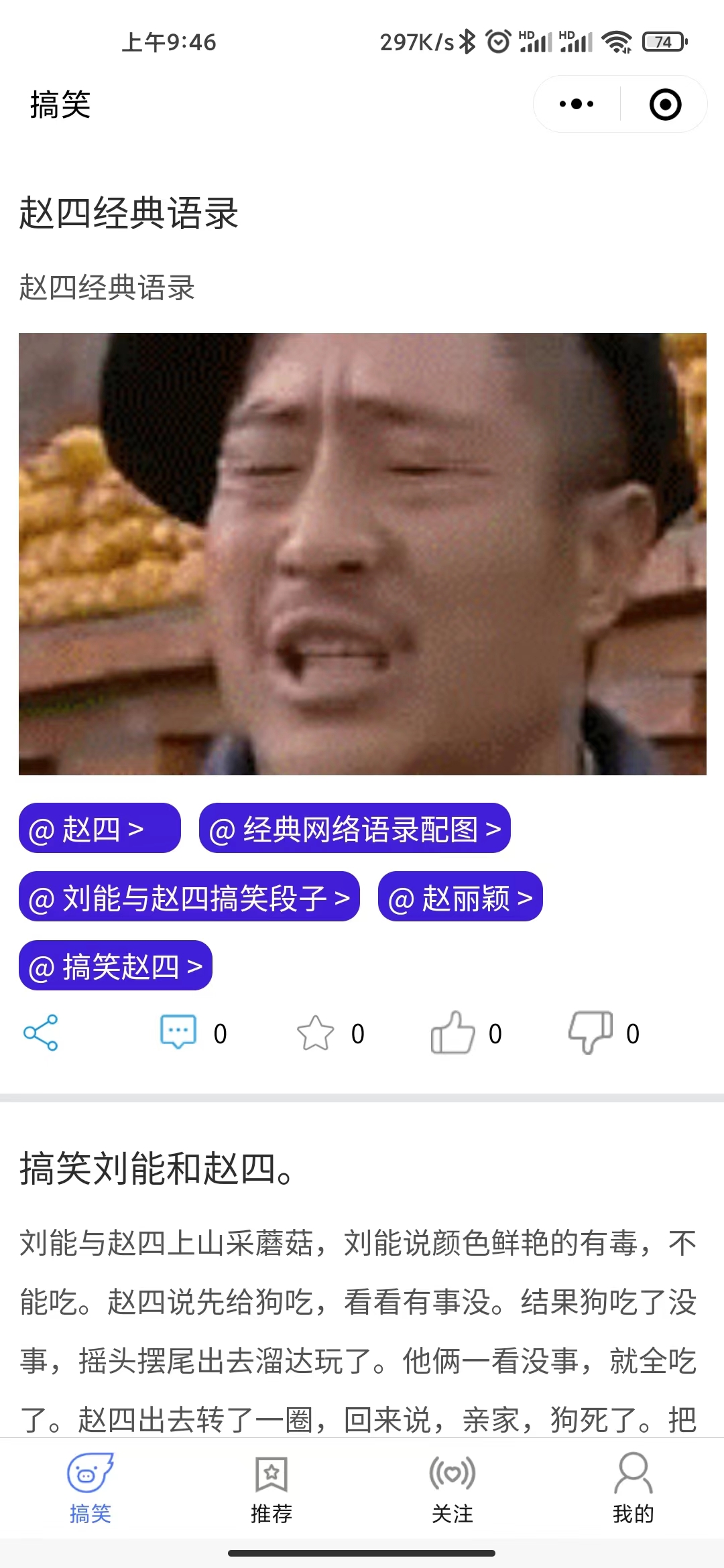Viewport: 724px width, 1568px height.
Task: Open the 赵四经典语录 GIF image
Action: tap(362, 553)
